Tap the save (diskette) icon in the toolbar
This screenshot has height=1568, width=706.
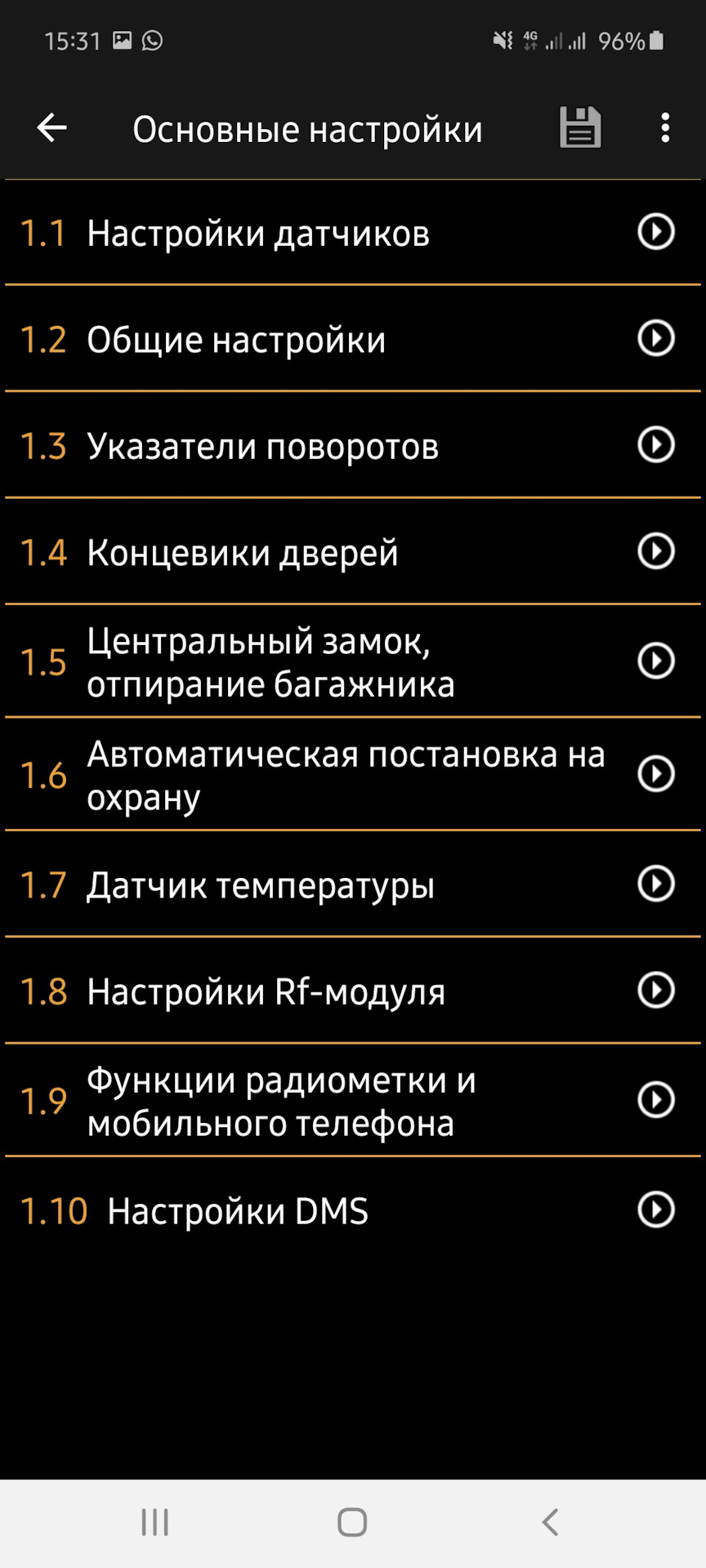coord(580,127)
